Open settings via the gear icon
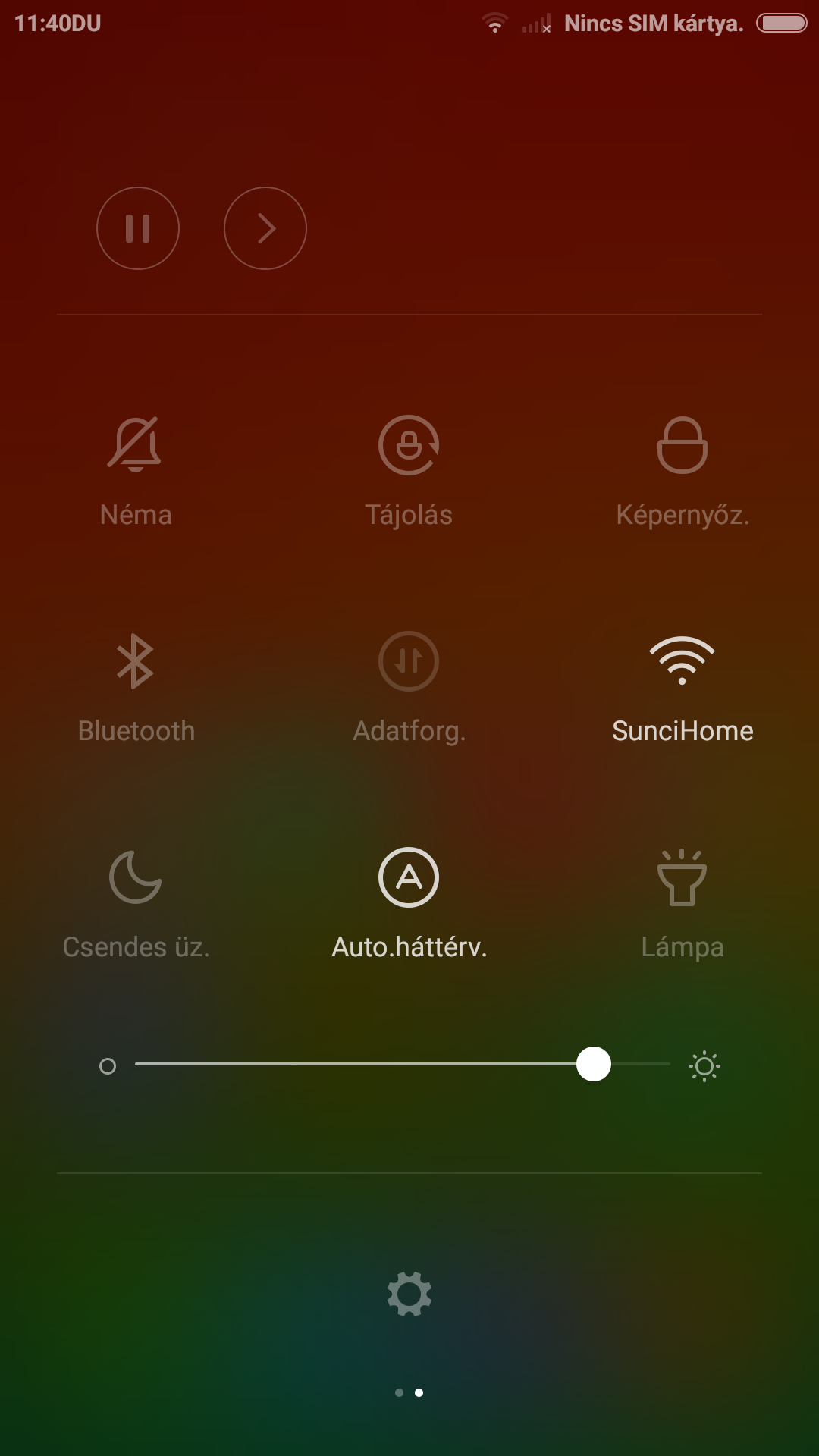The image size is (819, 1456). click(x=409, y=1294)
